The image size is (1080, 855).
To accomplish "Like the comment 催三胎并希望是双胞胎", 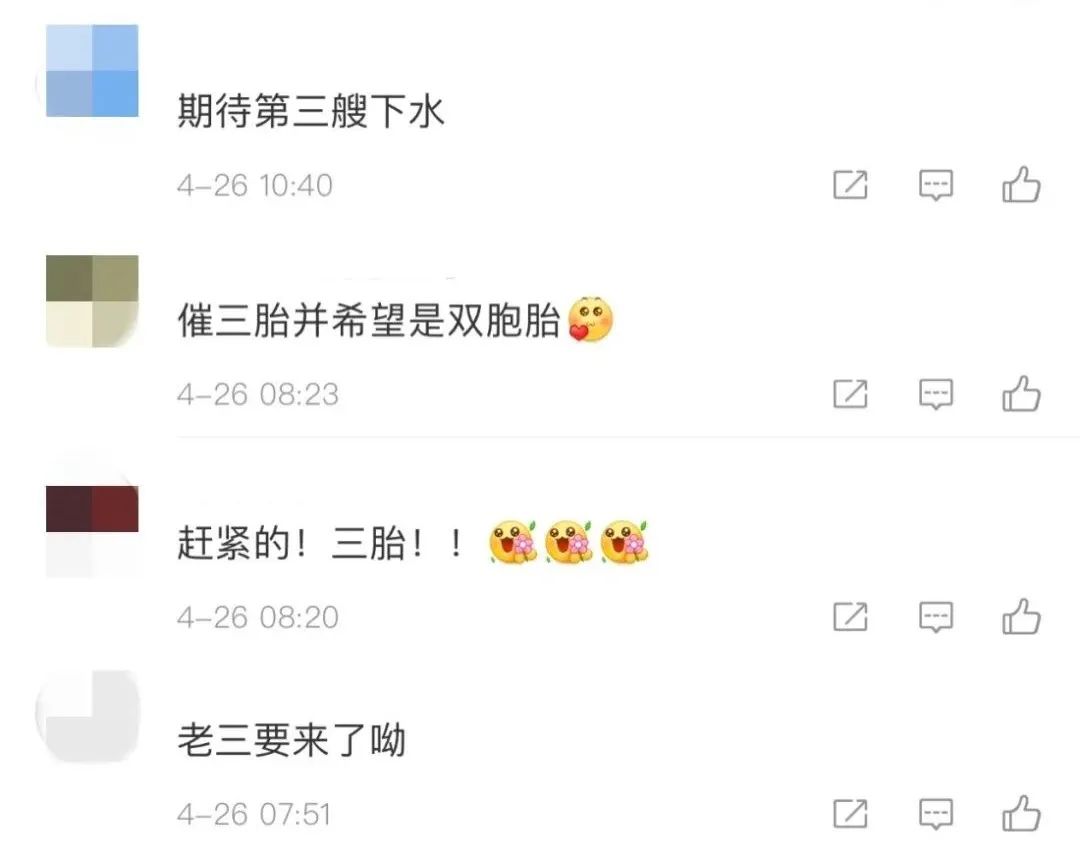I will [x=1021, y=394].
